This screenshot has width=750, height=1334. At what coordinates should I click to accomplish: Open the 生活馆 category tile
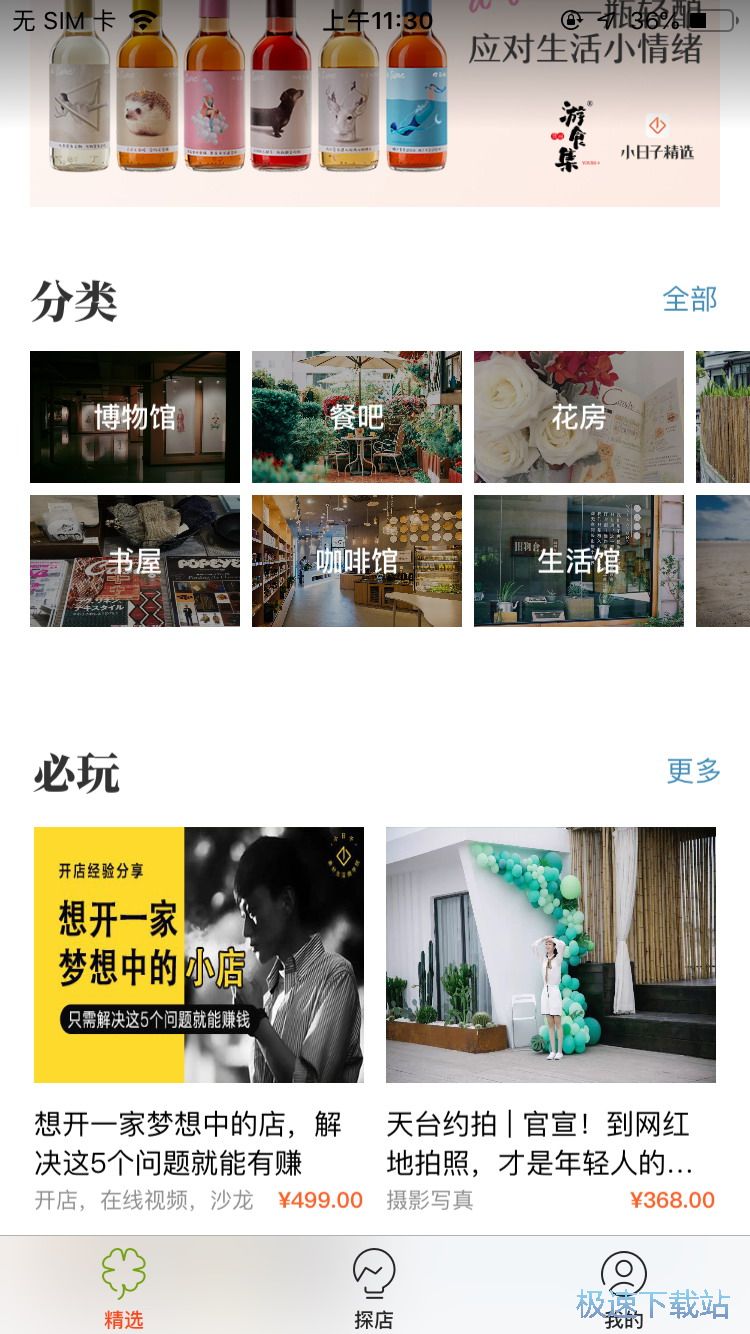pos(579,561)
